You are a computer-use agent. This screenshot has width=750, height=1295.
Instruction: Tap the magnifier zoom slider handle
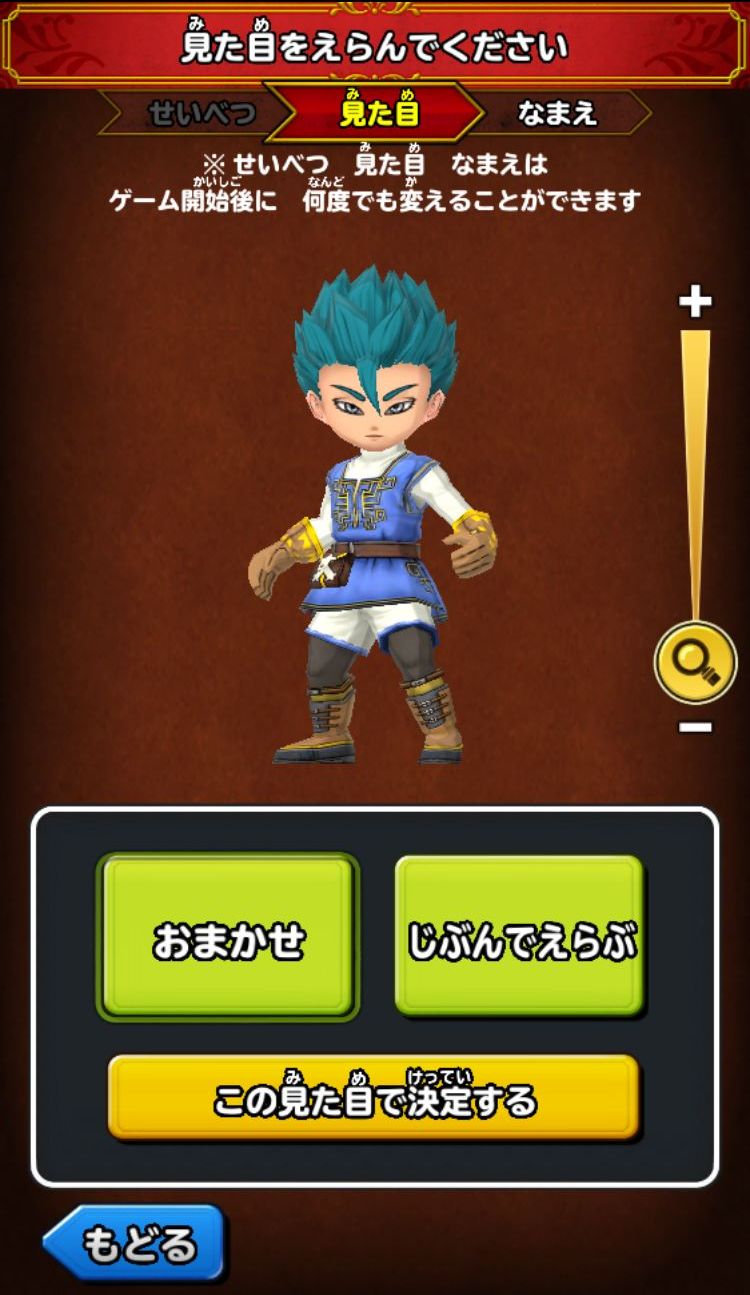click(695, 661)
